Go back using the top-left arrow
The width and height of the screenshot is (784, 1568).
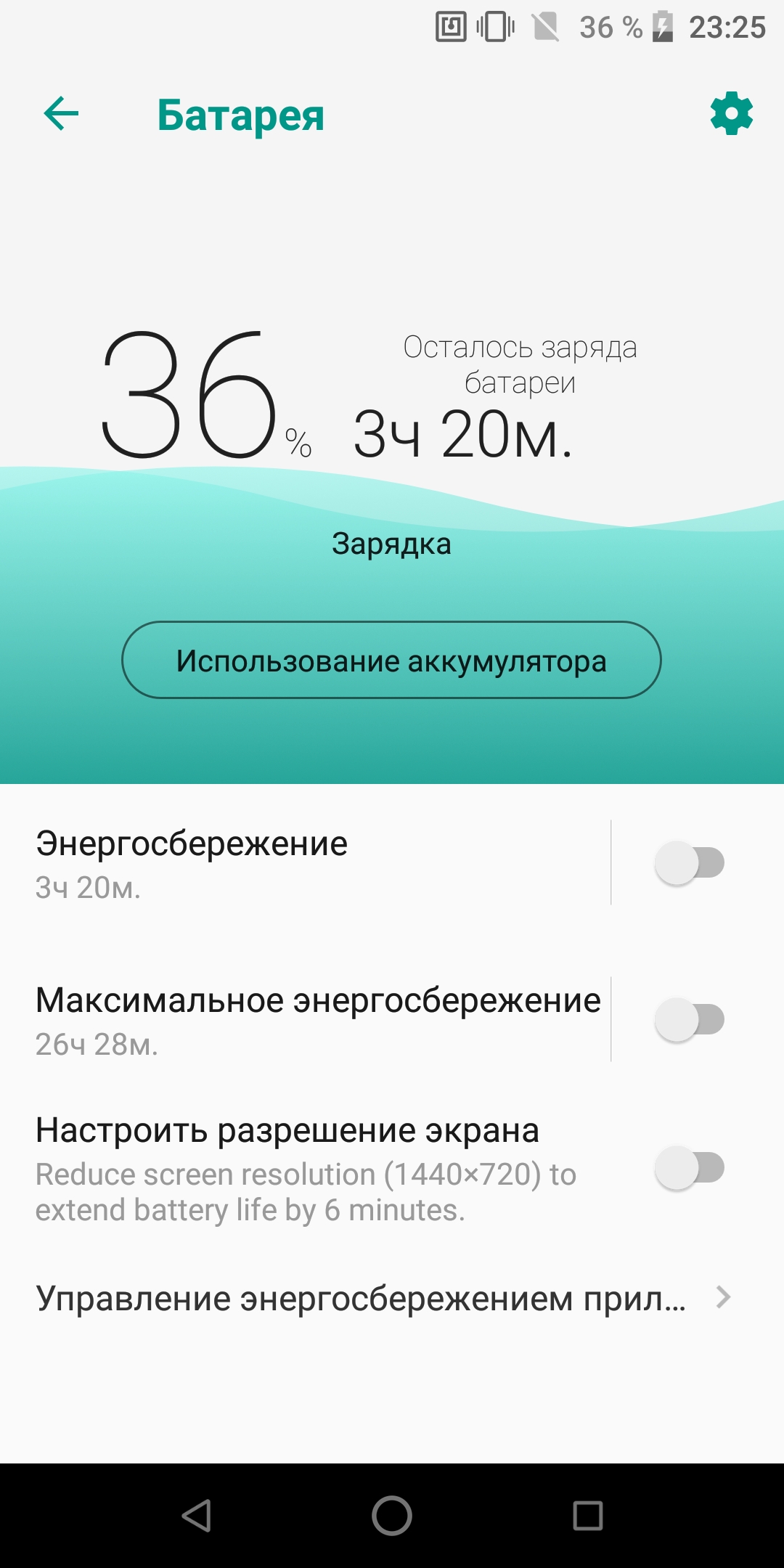(61, 114)
